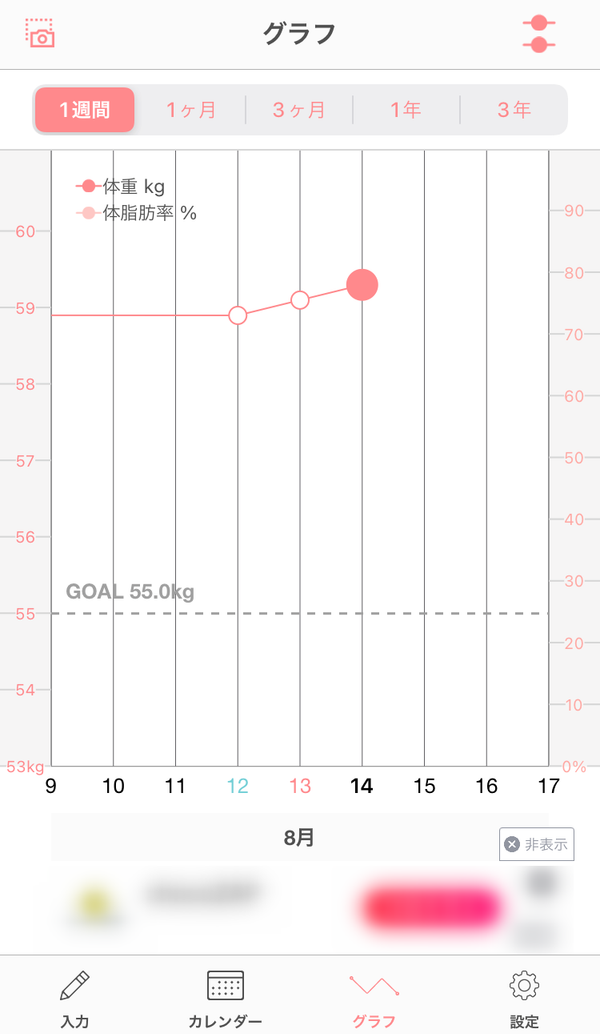
Task: Open the 設定 tab
Action: [x=524, y=998]
